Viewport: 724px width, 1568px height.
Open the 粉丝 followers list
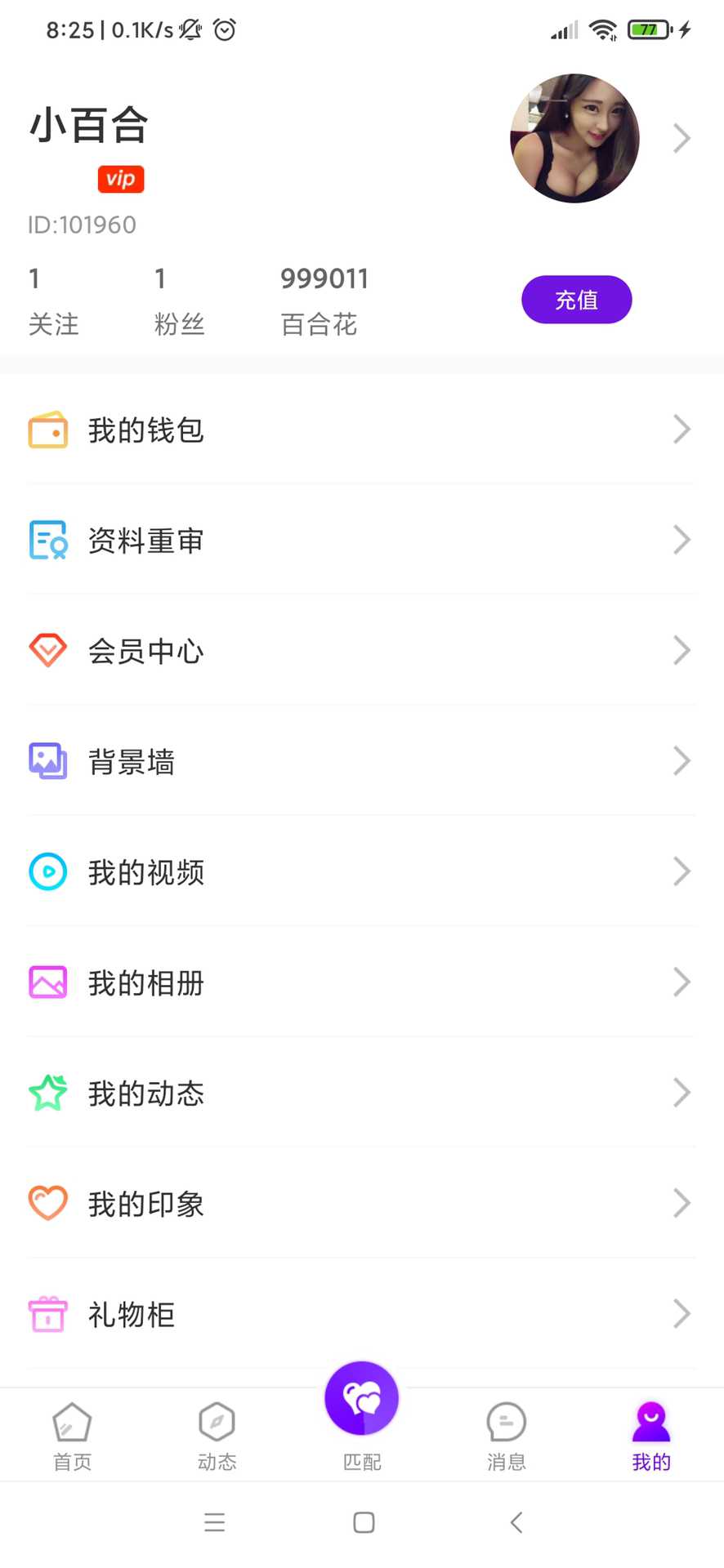coord(179,301)
